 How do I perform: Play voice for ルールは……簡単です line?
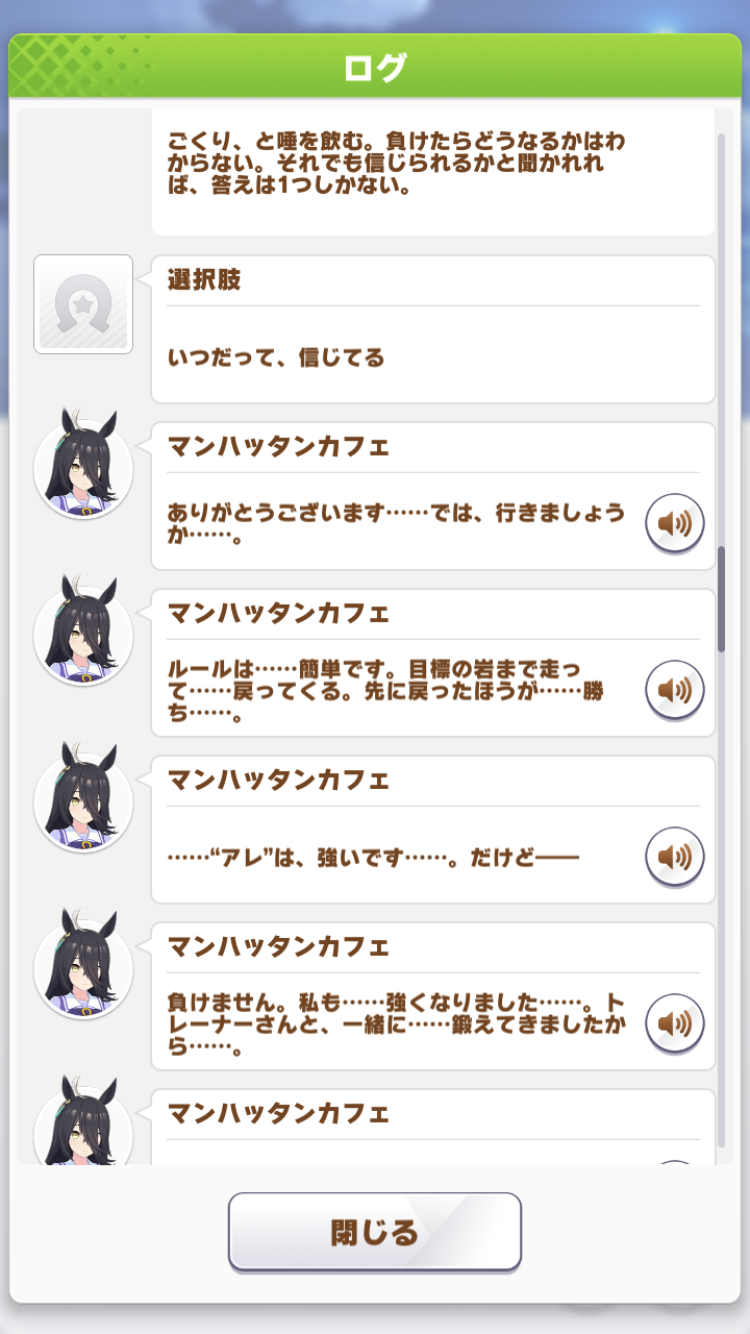675,690
